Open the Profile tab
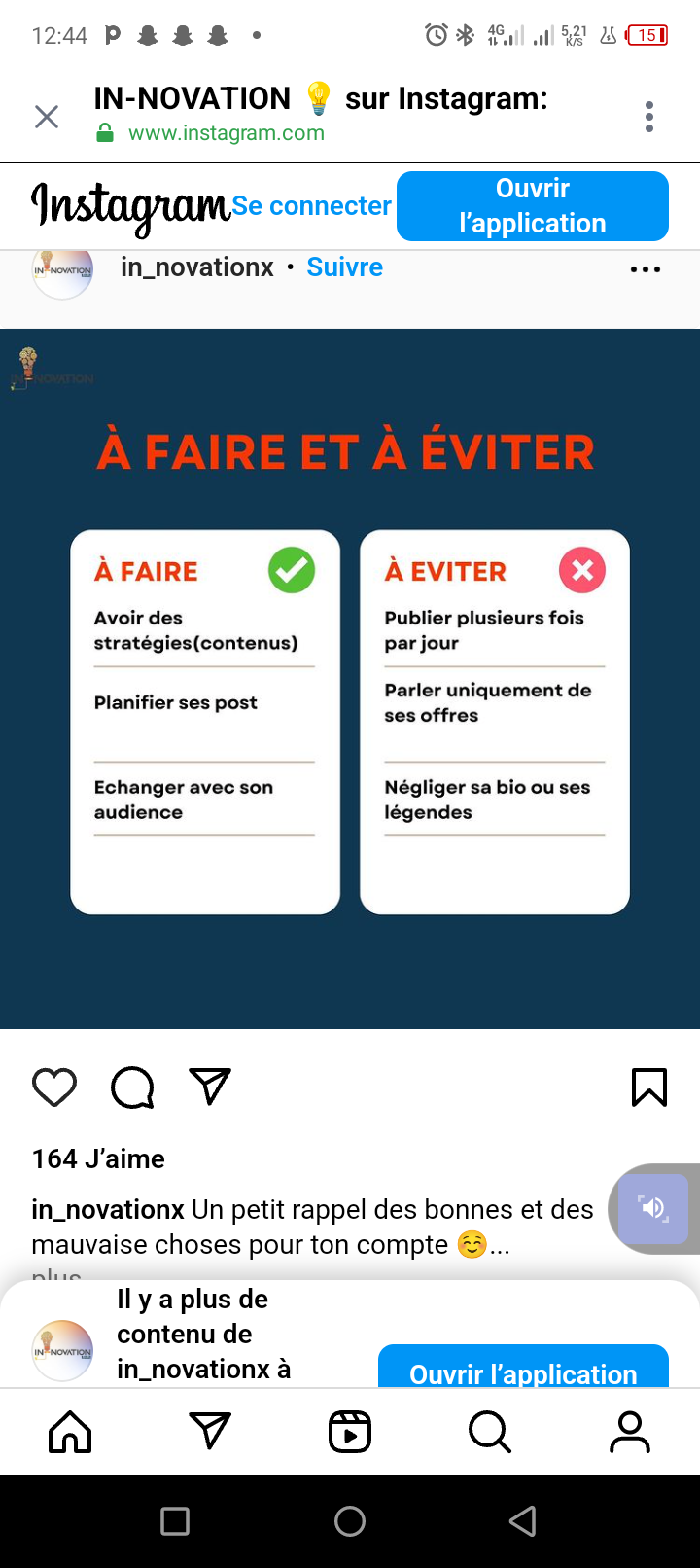The width and height of the screenshot is (700, 1568). click(630, 1432)
